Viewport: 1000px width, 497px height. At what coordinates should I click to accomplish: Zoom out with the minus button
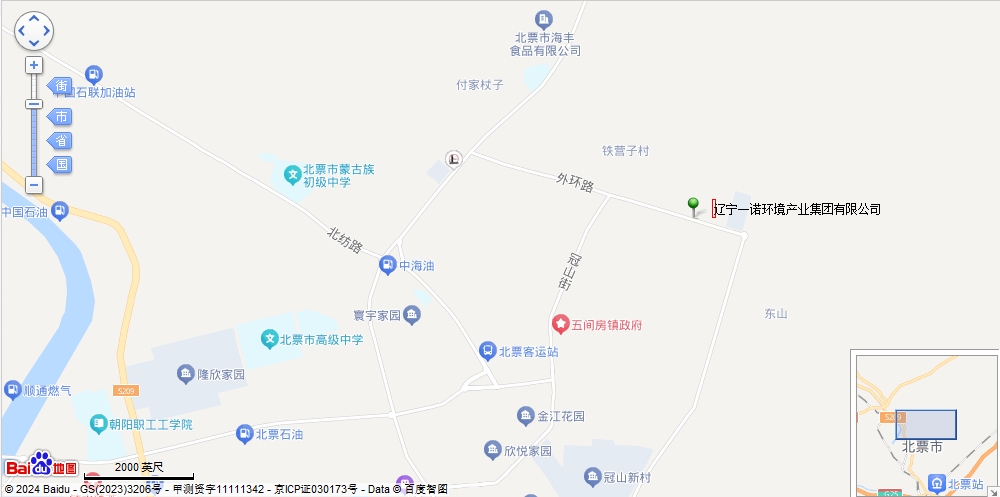coord(34,185)
